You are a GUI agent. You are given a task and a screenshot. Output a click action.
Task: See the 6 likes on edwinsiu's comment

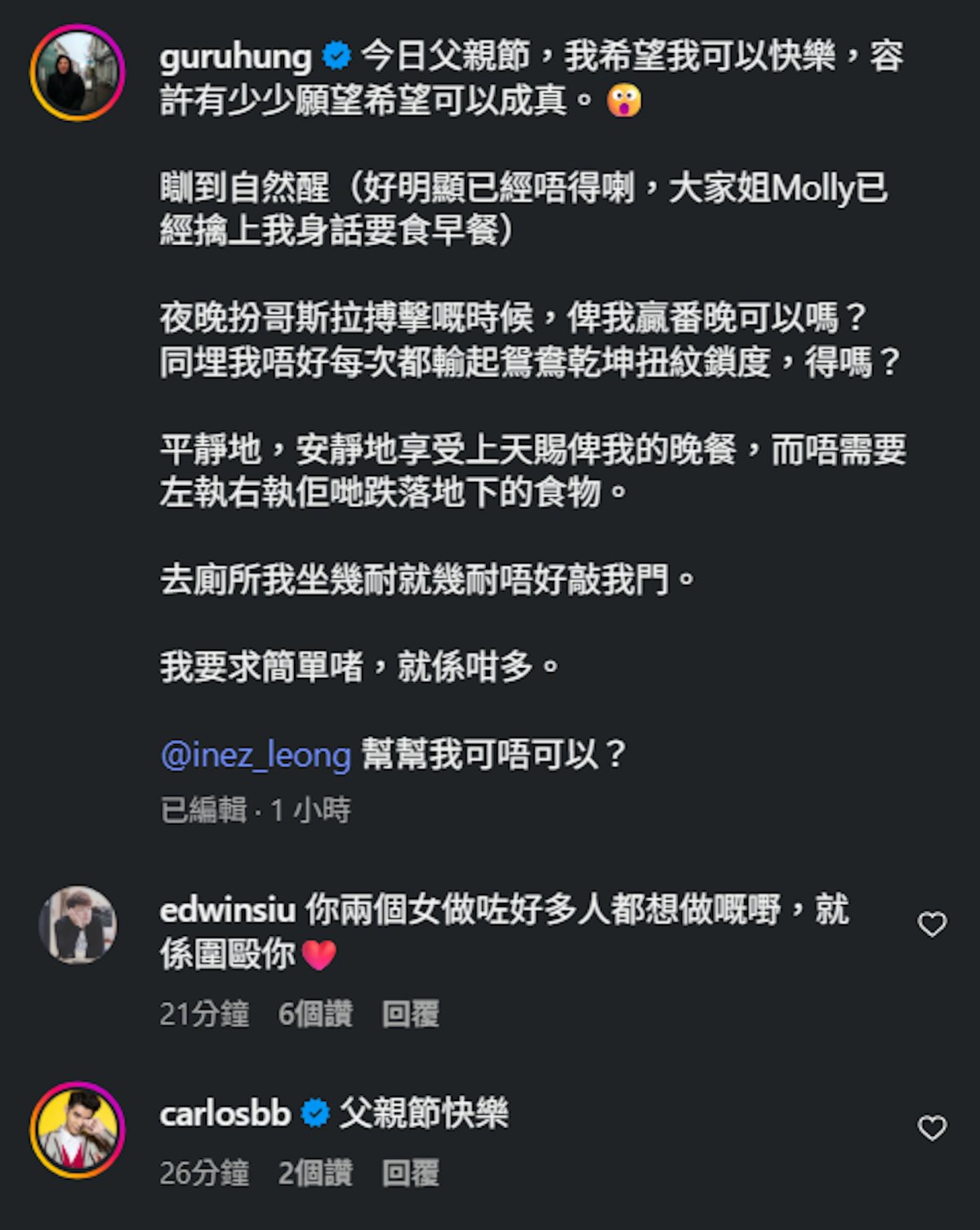pos(315,1014)
